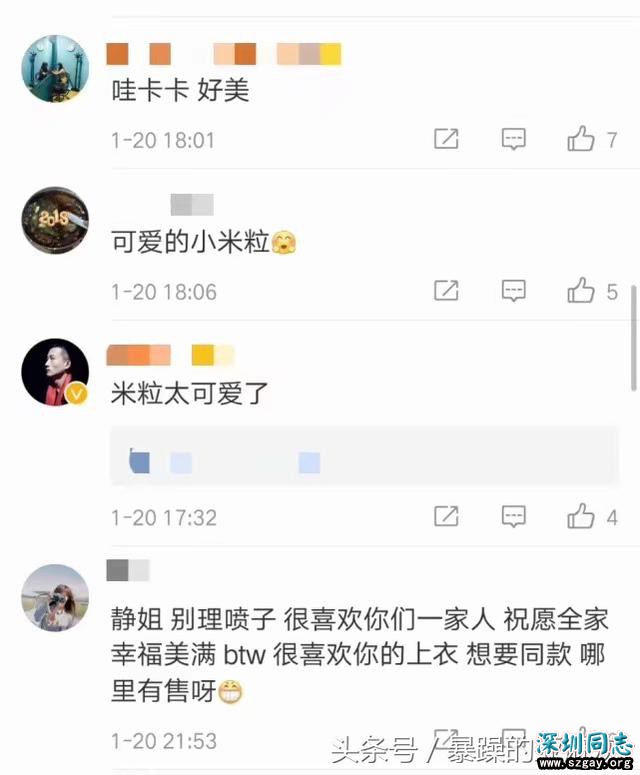This screenshot has height=775, width=640.
Task: Reply to the comment '米粒太可爱了'
Action: [513, 516]
